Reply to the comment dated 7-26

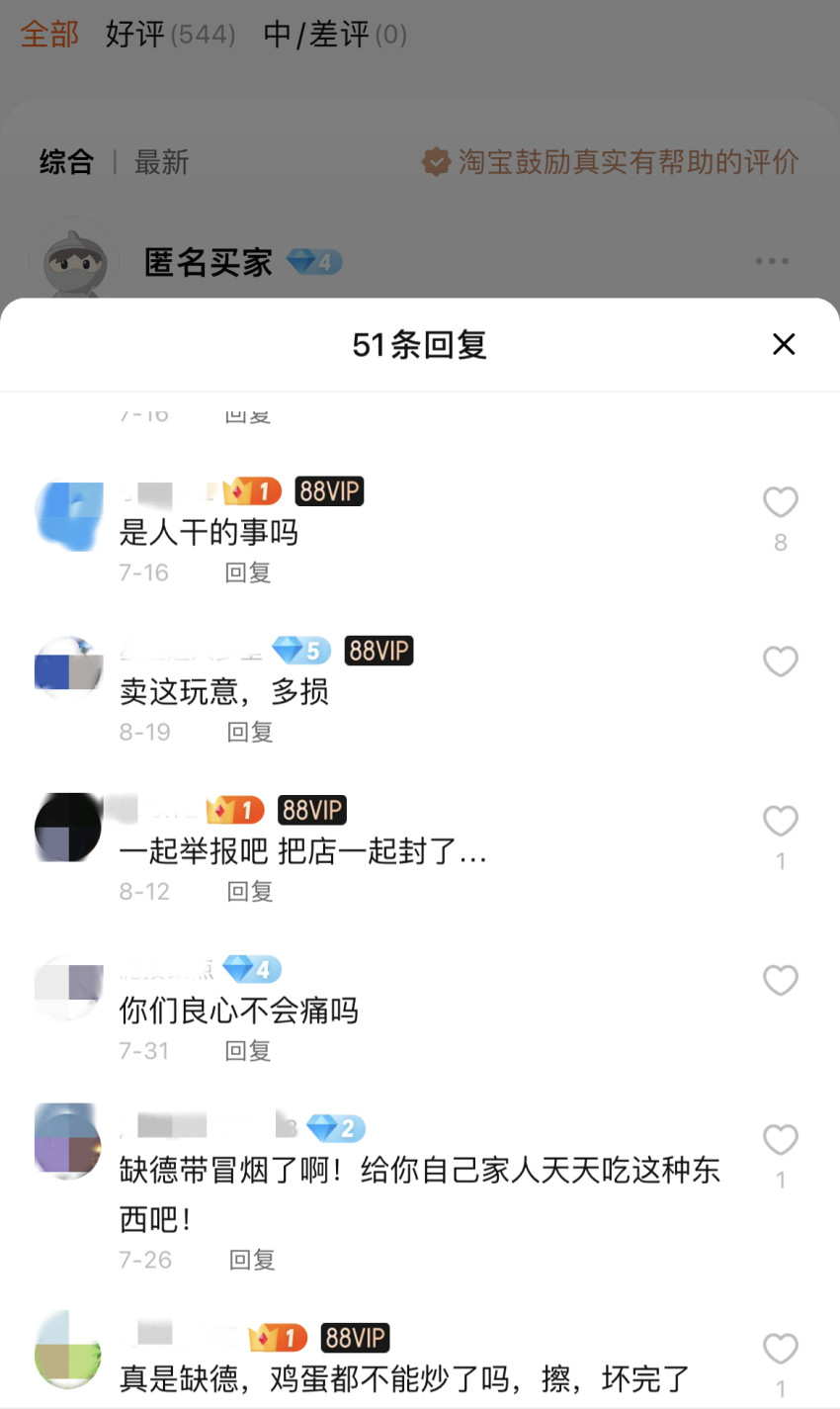click(248, 1260)
